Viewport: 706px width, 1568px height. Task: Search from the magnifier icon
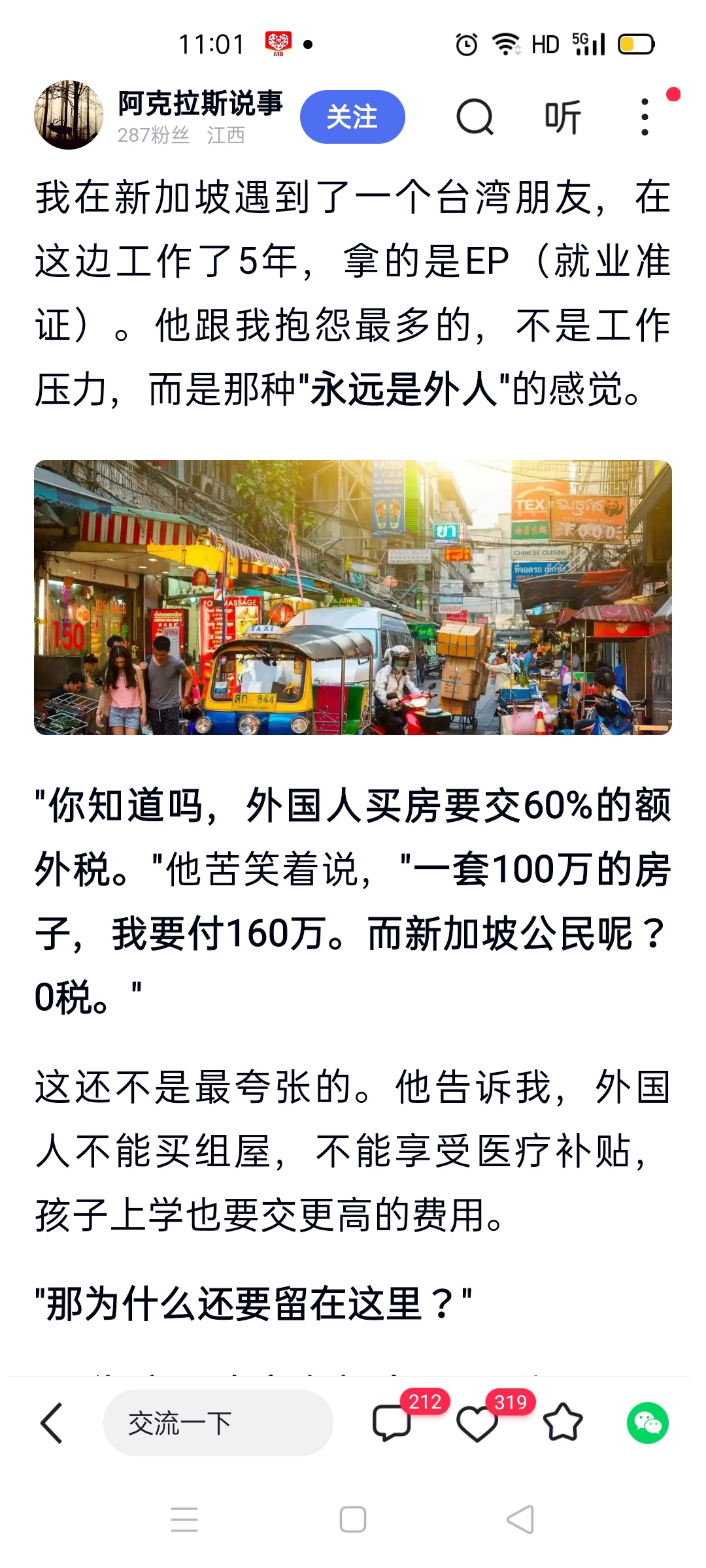click(475, 118)
